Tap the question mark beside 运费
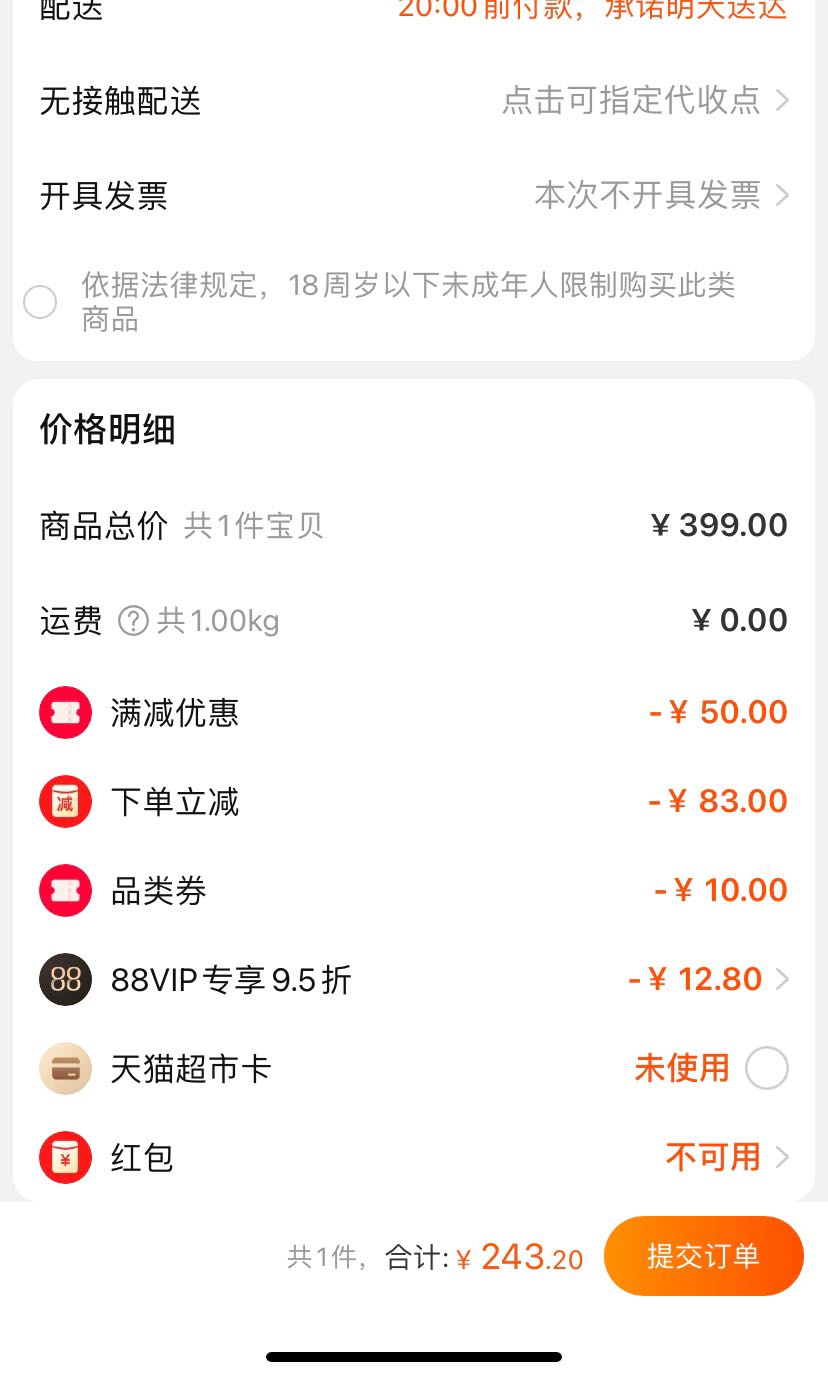 coord(133,621)
